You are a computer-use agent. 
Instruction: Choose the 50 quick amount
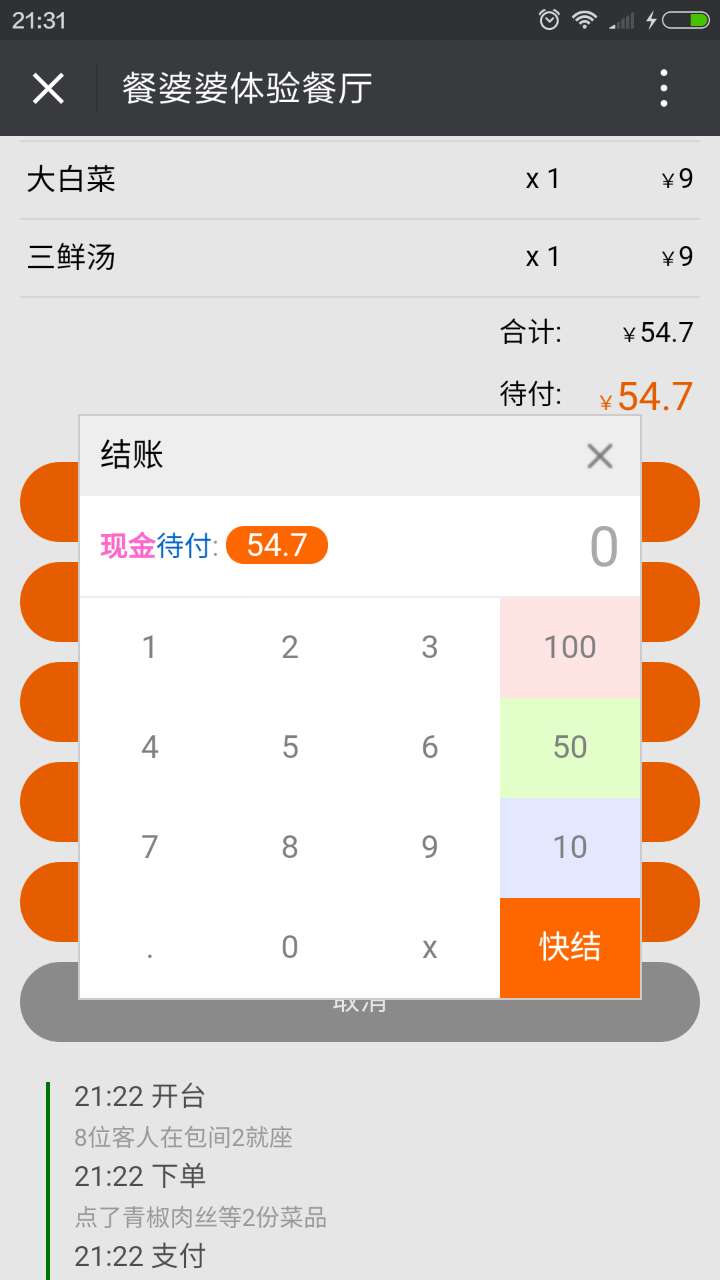[570, 747]
